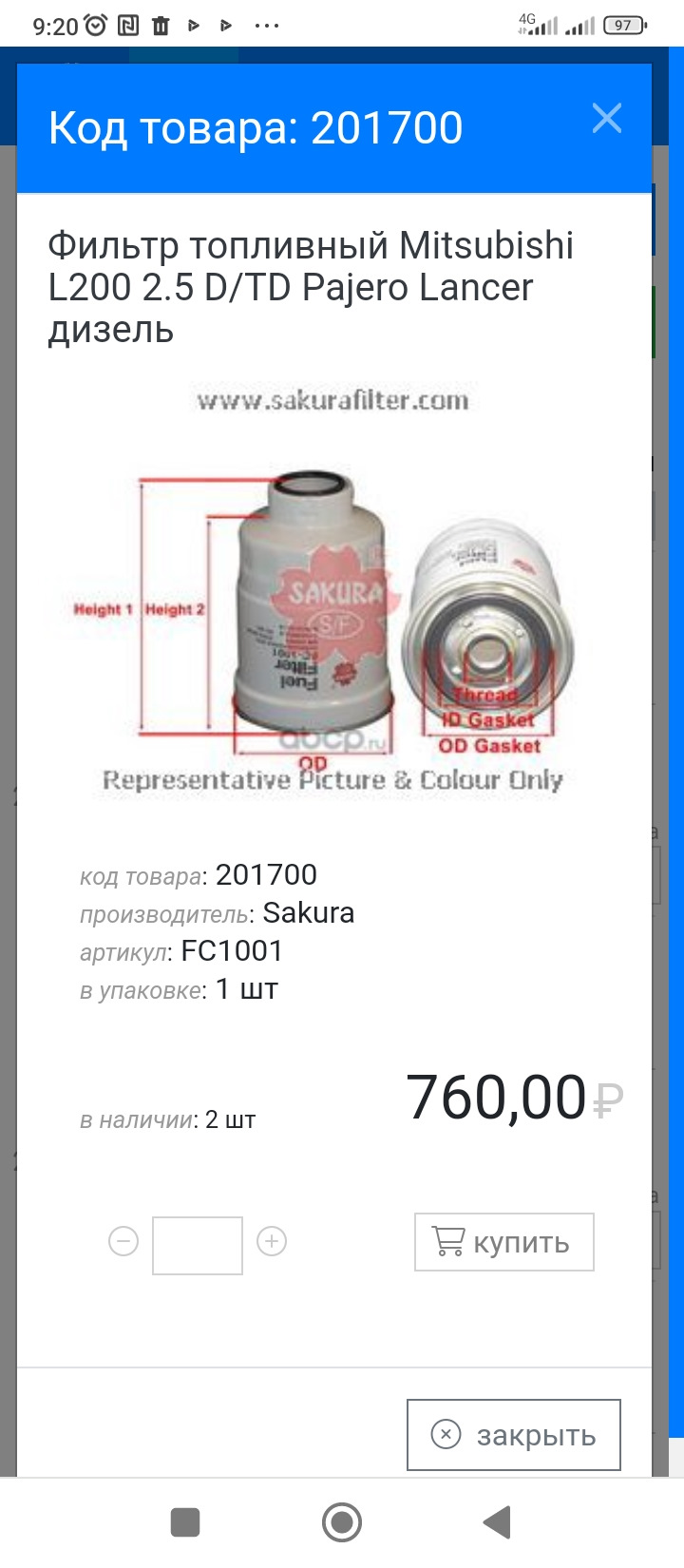The width and height of the screenshot is (684, 1568).
Task: Tap the quantity input field
Action: click(197, 1243)
